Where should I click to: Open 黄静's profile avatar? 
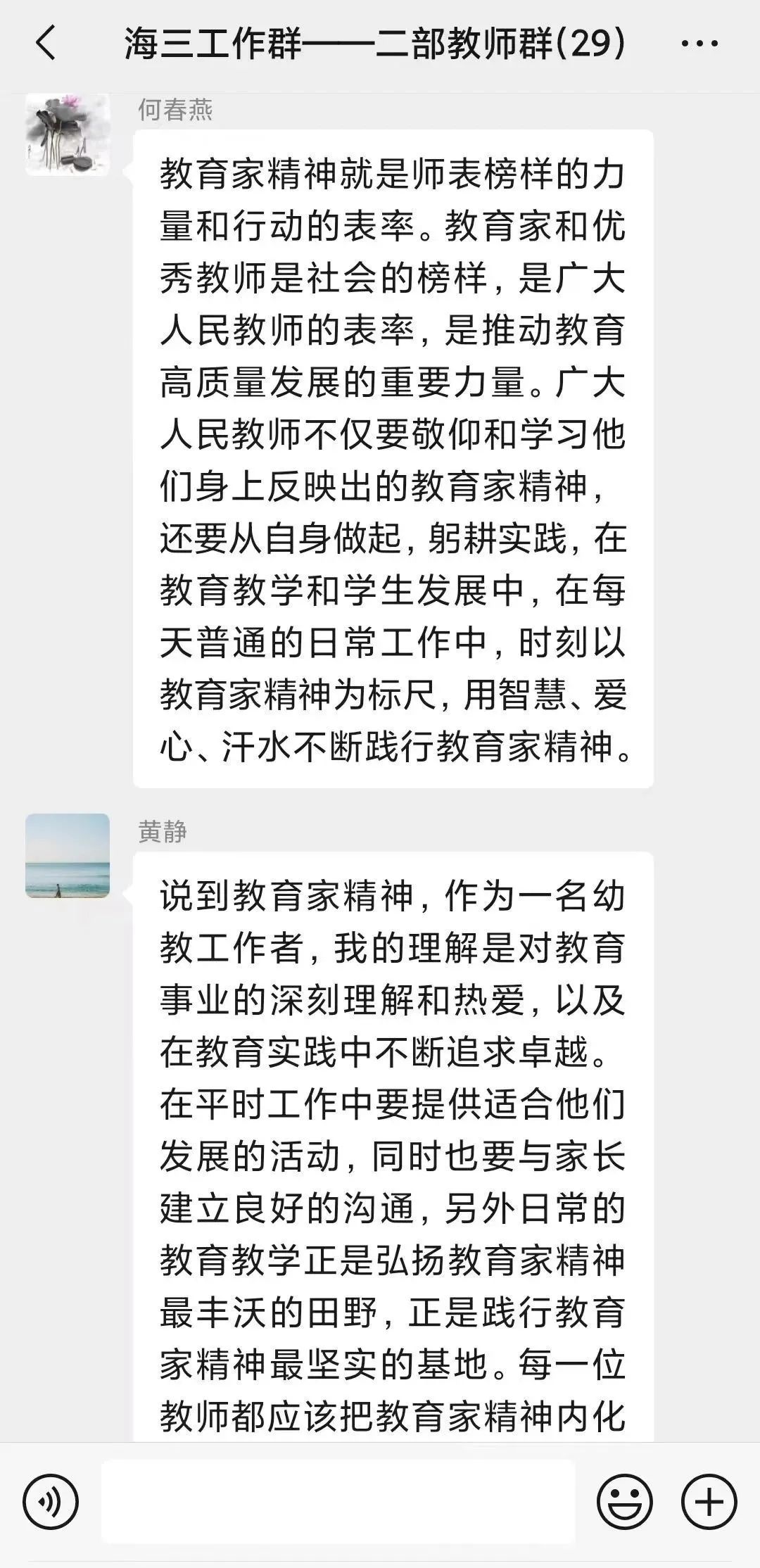pyautogui.click(x=68, y=855)
